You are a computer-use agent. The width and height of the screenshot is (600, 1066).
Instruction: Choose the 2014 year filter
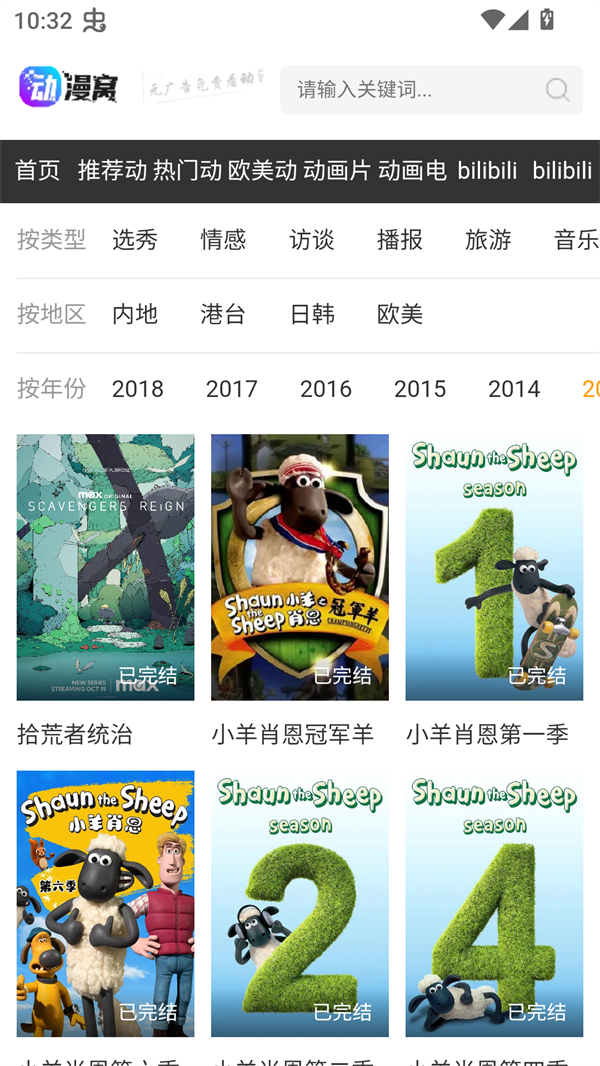(x=514, y=389)
